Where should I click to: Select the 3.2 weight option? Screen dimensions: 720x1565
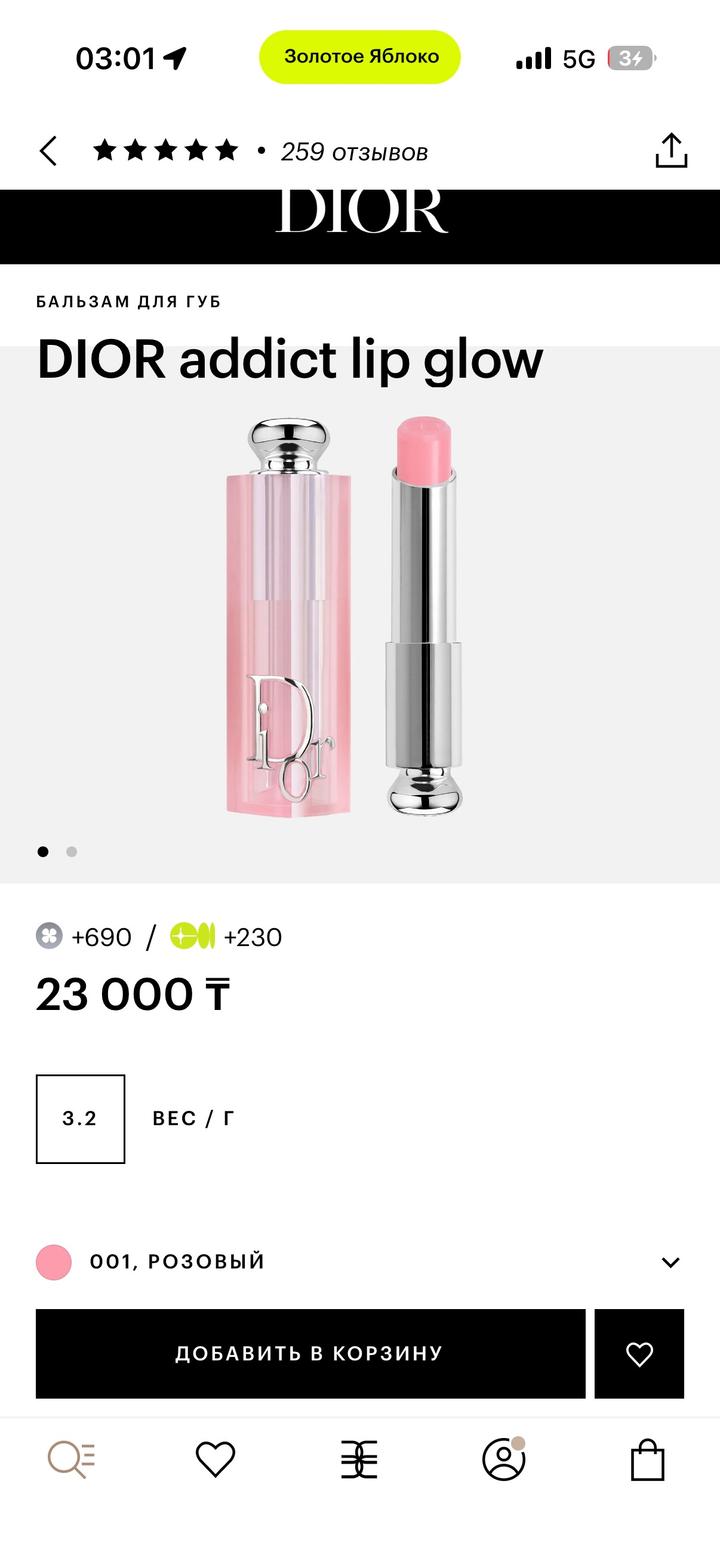coord(80,1118)
